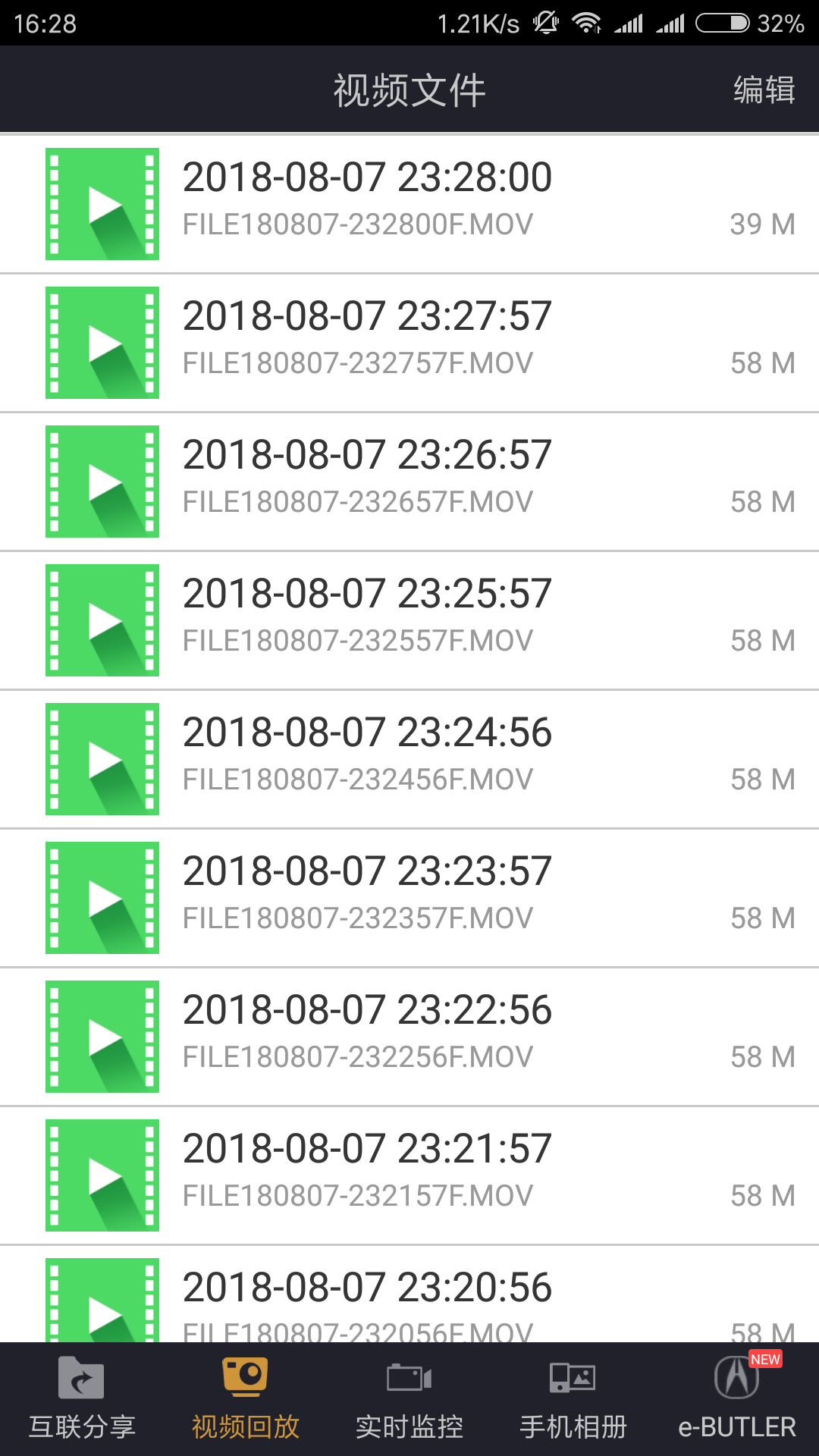The height and width of the screenshot is (1456, 819).
Task: Open FILE180807-232456F.MOV video
Action: [x=409, y=758]
